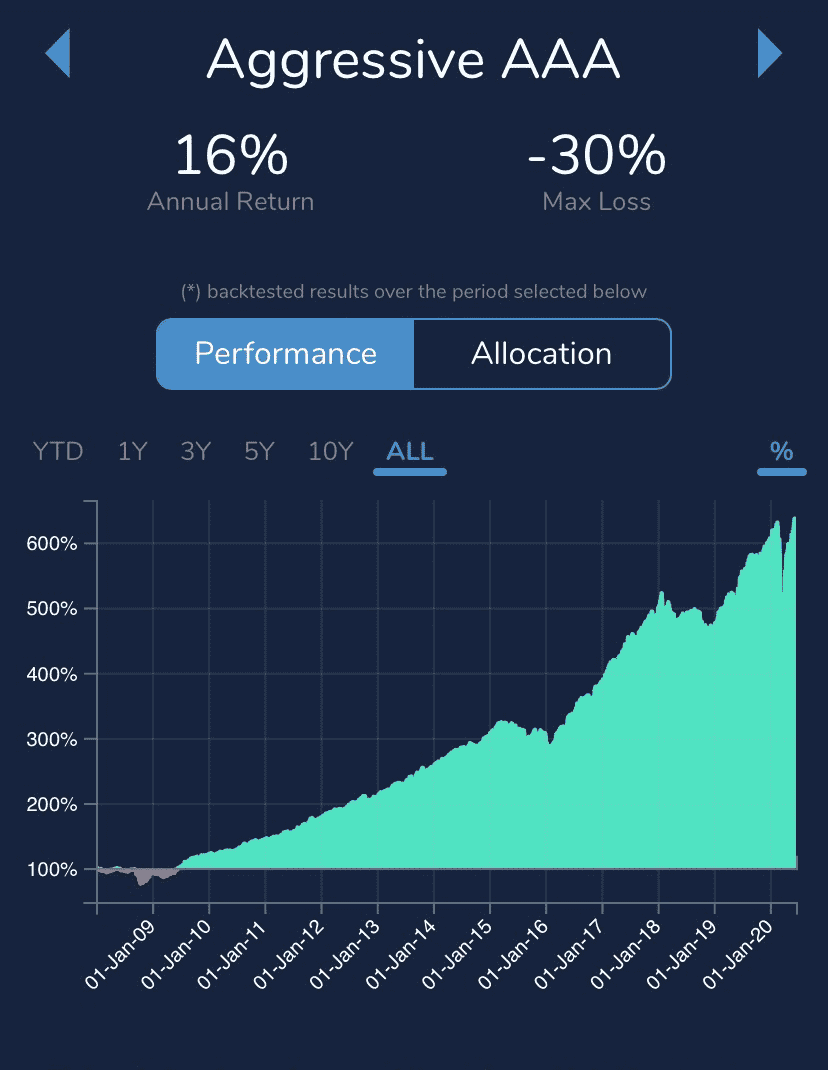The width and height of the screenshot is (828, 1070).
Task: Toggle the percent display mode
Action: [781, 451]
